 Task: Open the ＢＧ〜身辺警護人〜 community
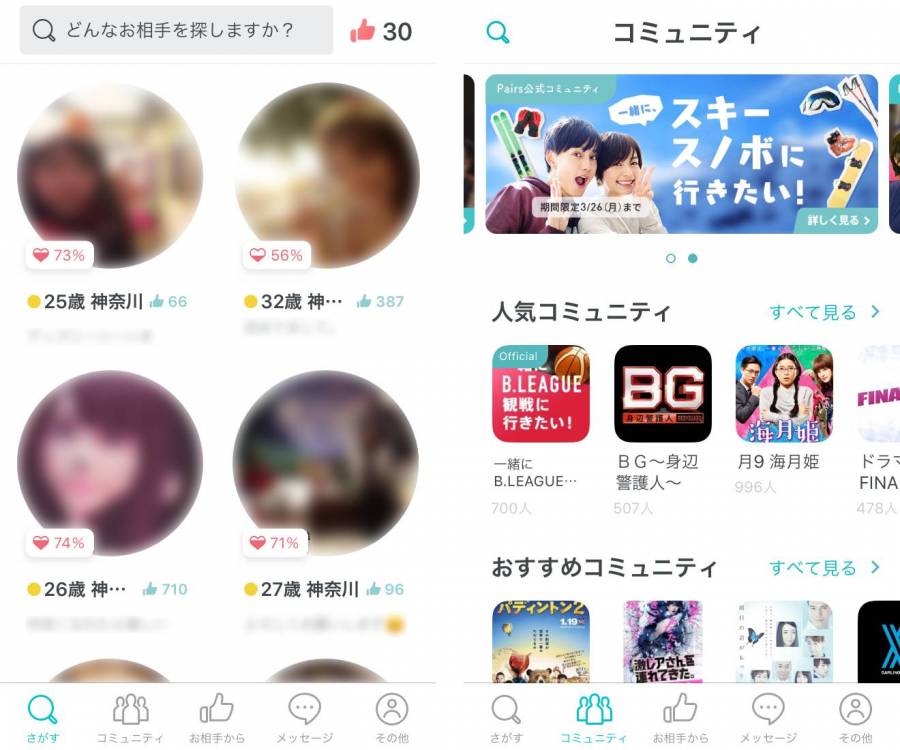tap(662, 394)
